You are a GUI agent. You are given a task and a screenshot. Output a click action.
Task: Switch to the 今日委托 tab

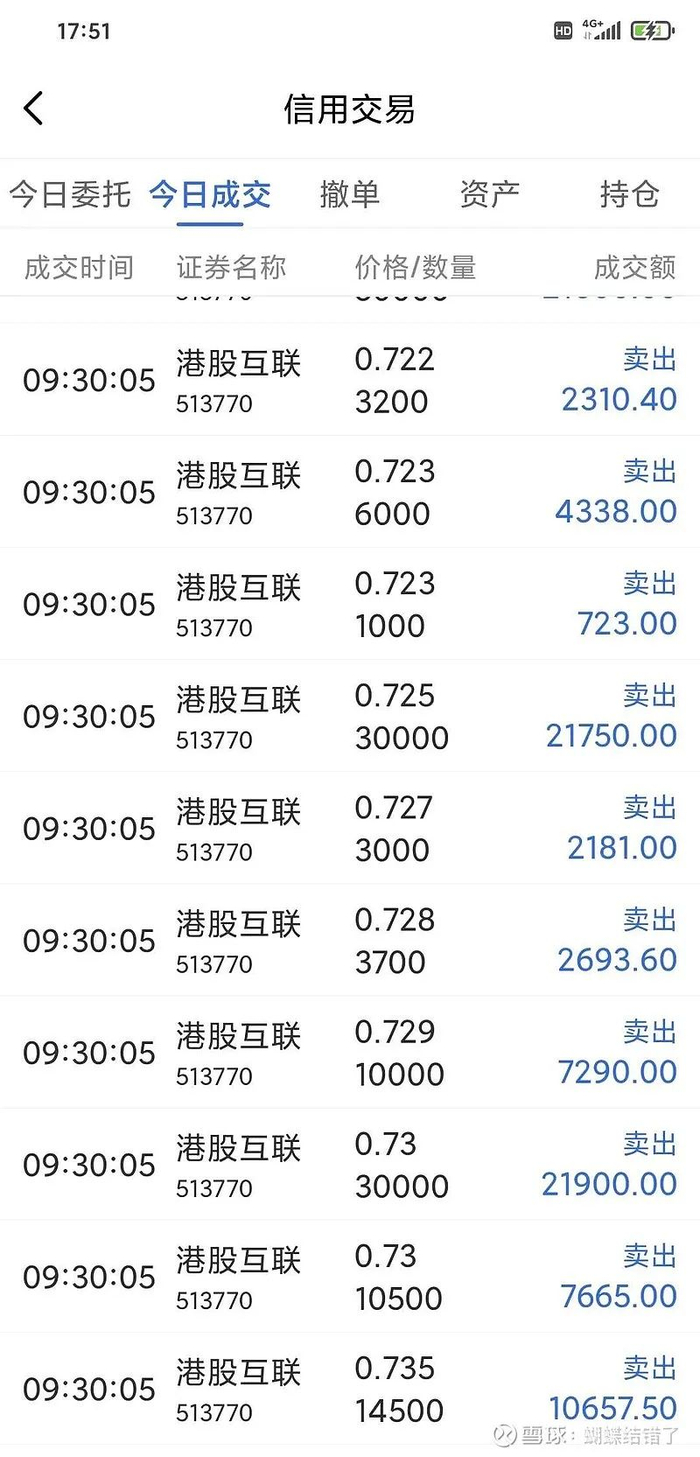coord(70,194)
